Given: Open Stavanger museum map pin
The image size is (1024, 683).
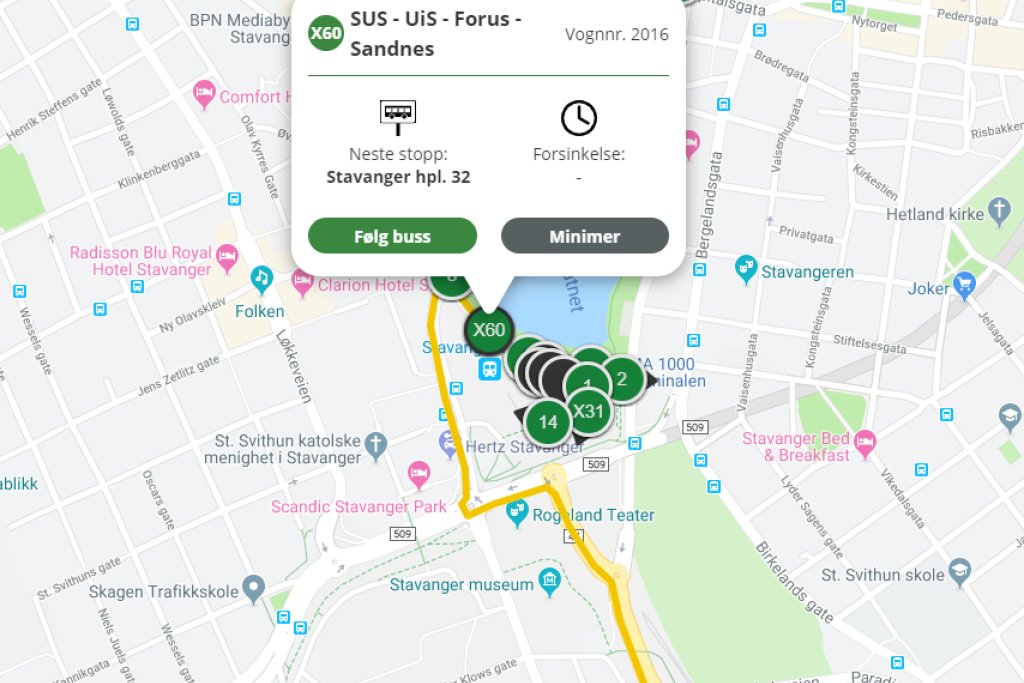Looking at the screenshot, I should point(548,580).
